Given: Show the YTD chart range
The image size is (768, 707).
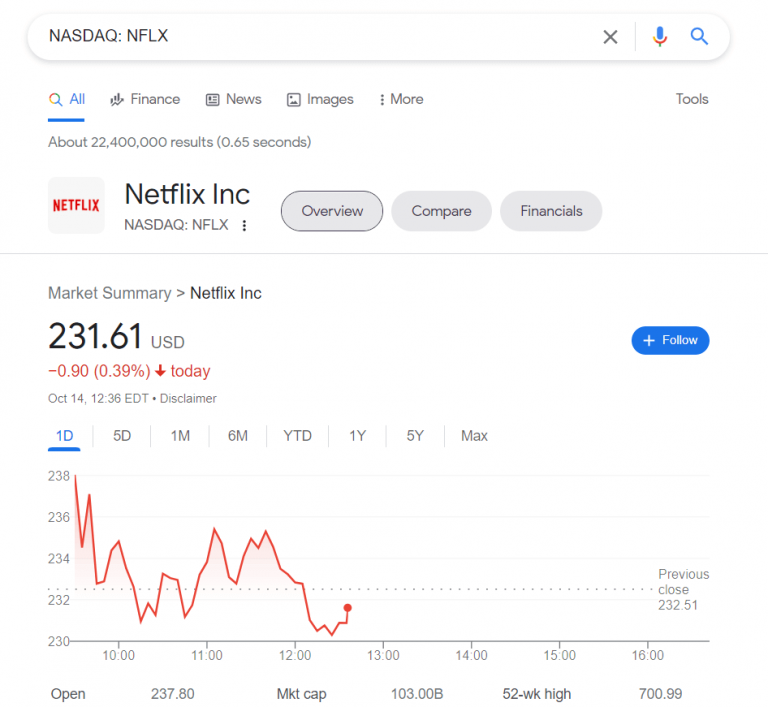Looking at the screenshot, I should 297,436.
